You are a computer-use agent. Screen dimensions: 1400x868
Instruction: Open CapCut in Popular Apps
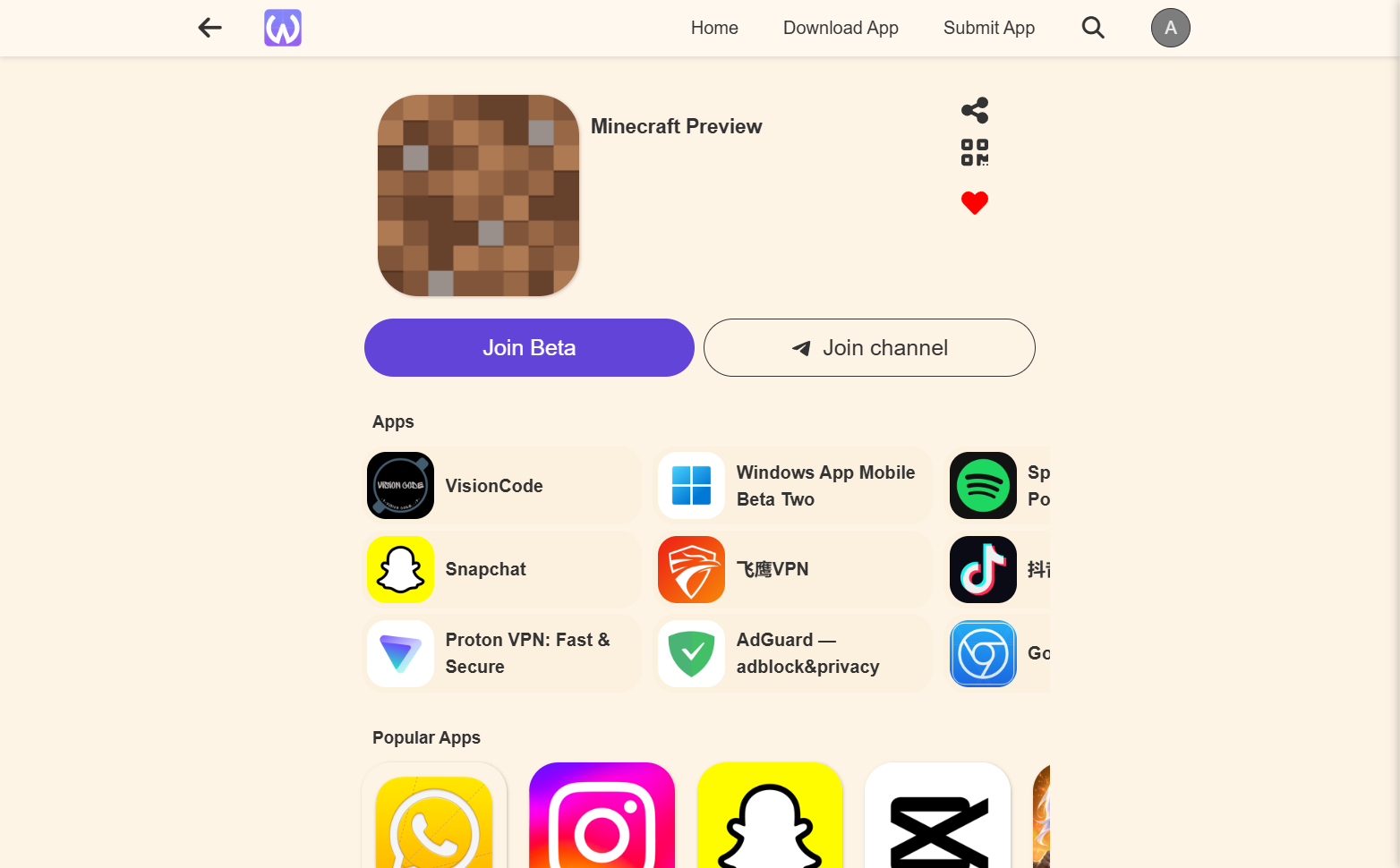pos(937,819)
